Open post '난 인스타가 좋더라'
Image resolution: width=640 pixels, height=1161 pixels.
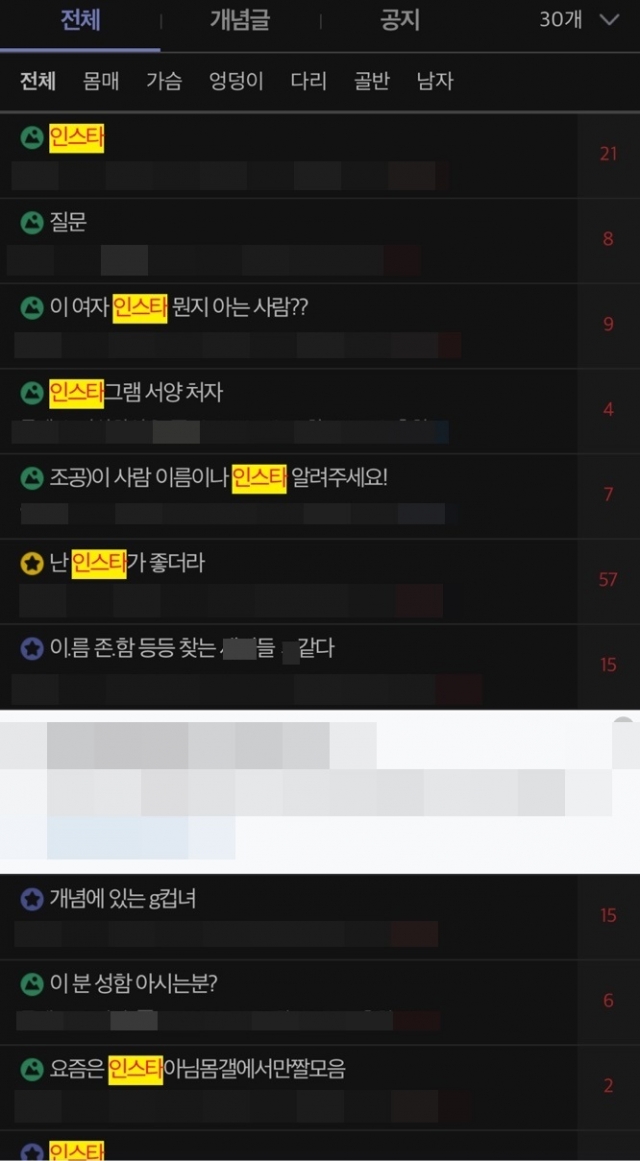[127, 563]
